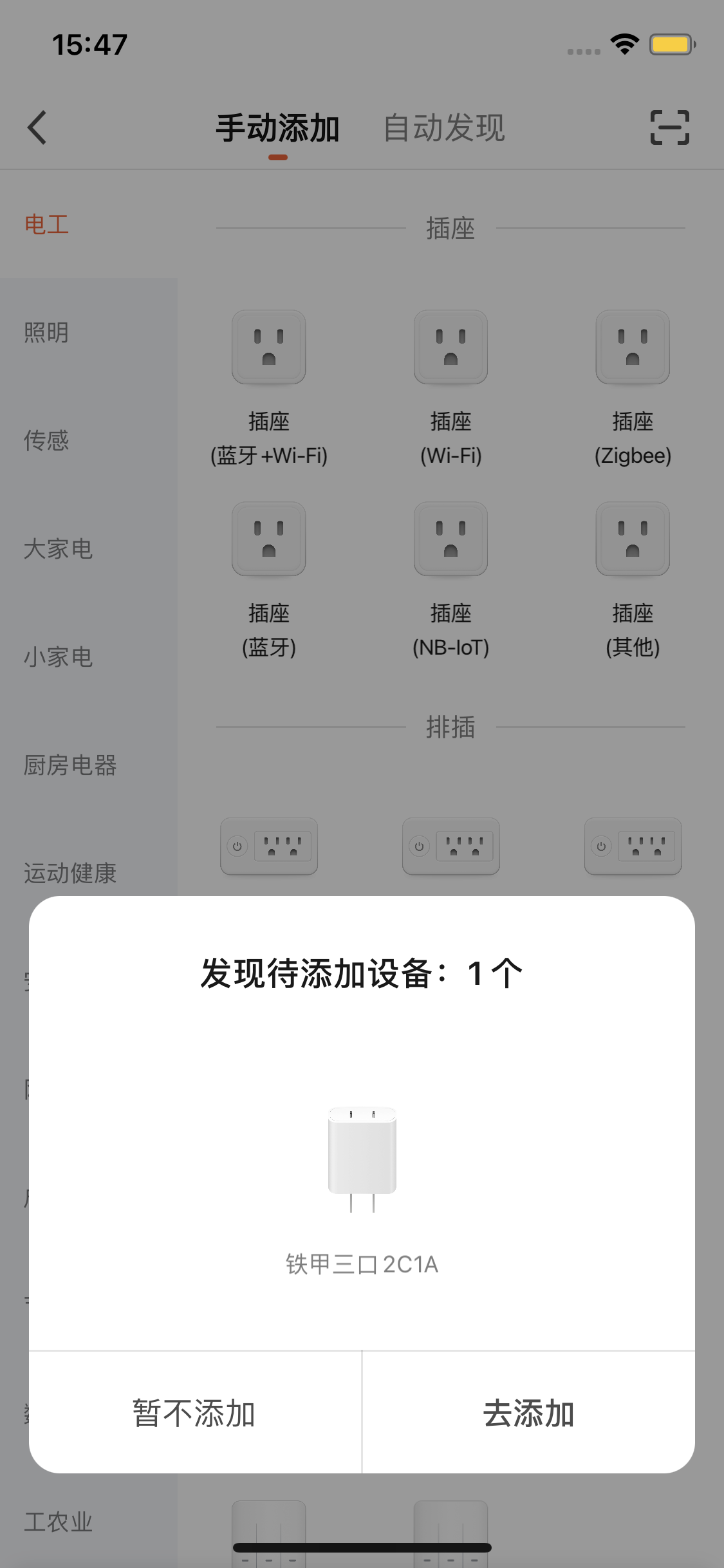This screenshot has height=1568, width=724.
Task: Tap 去添加 to add the discovered device
Action: (x=528, y=1413)
